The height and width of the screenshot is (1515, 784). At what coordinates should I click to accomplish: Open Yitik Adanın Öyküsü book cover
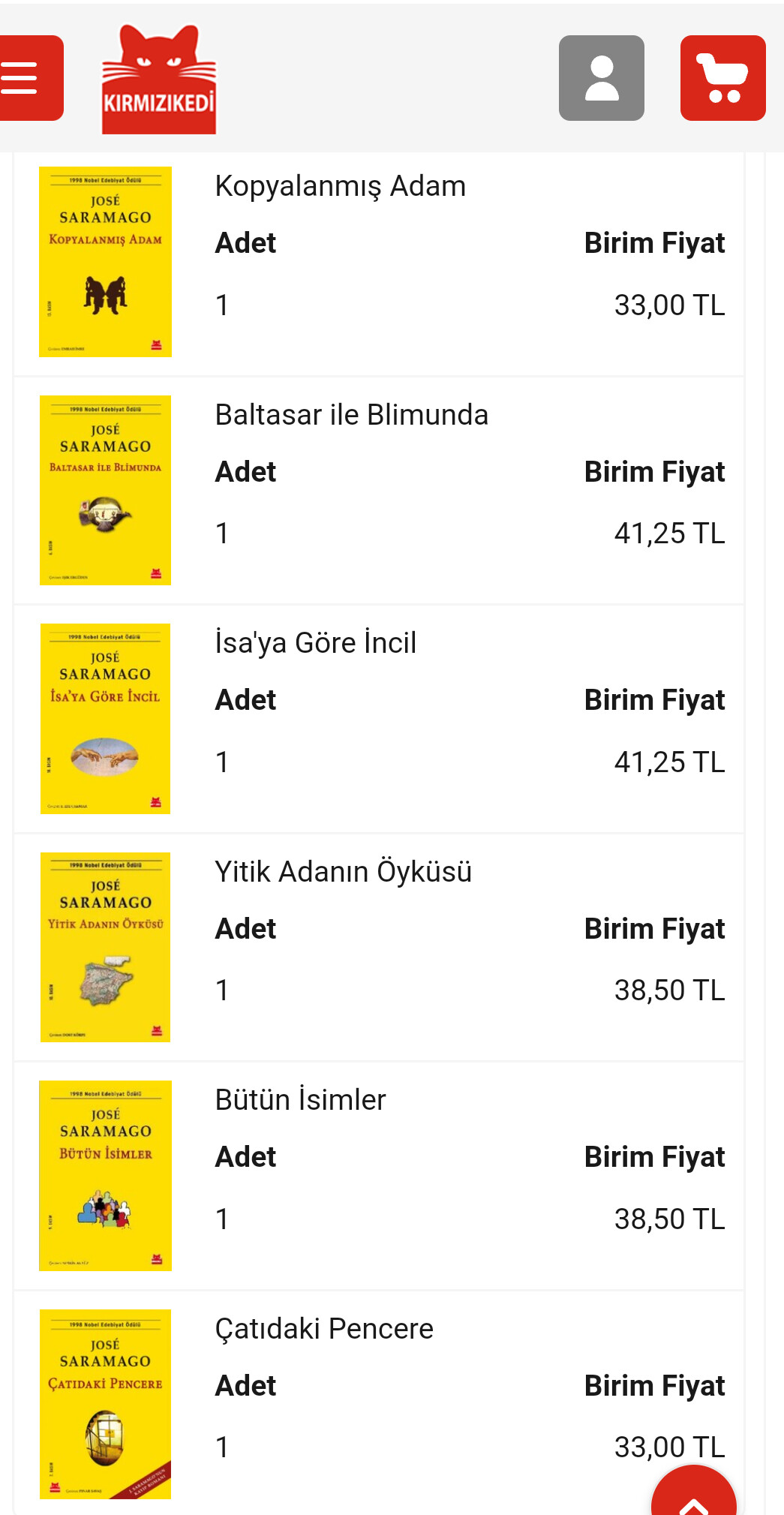click(105, 947)
